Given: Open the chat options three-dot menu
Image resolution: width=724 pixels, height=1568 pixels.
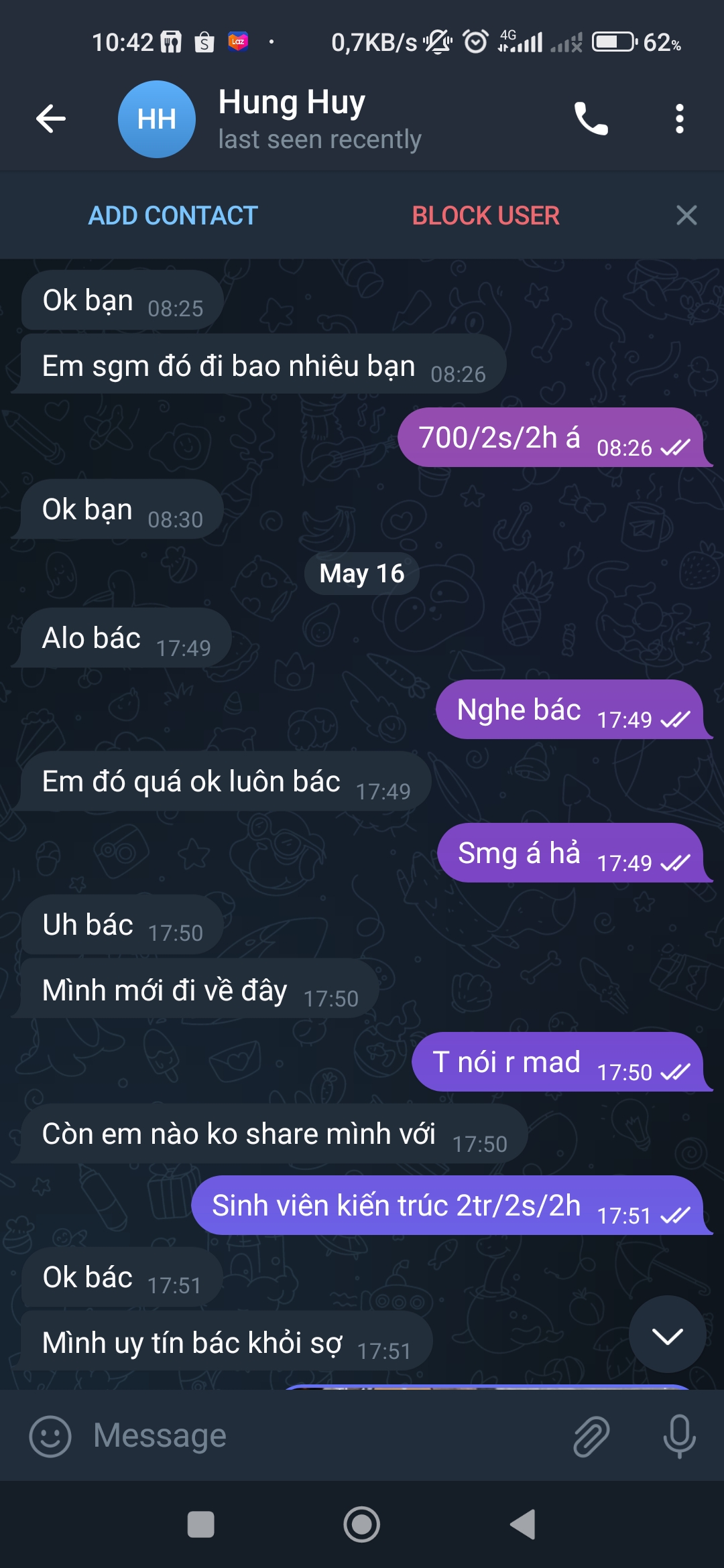Looking at the screenshot, I should click(680, 119).
